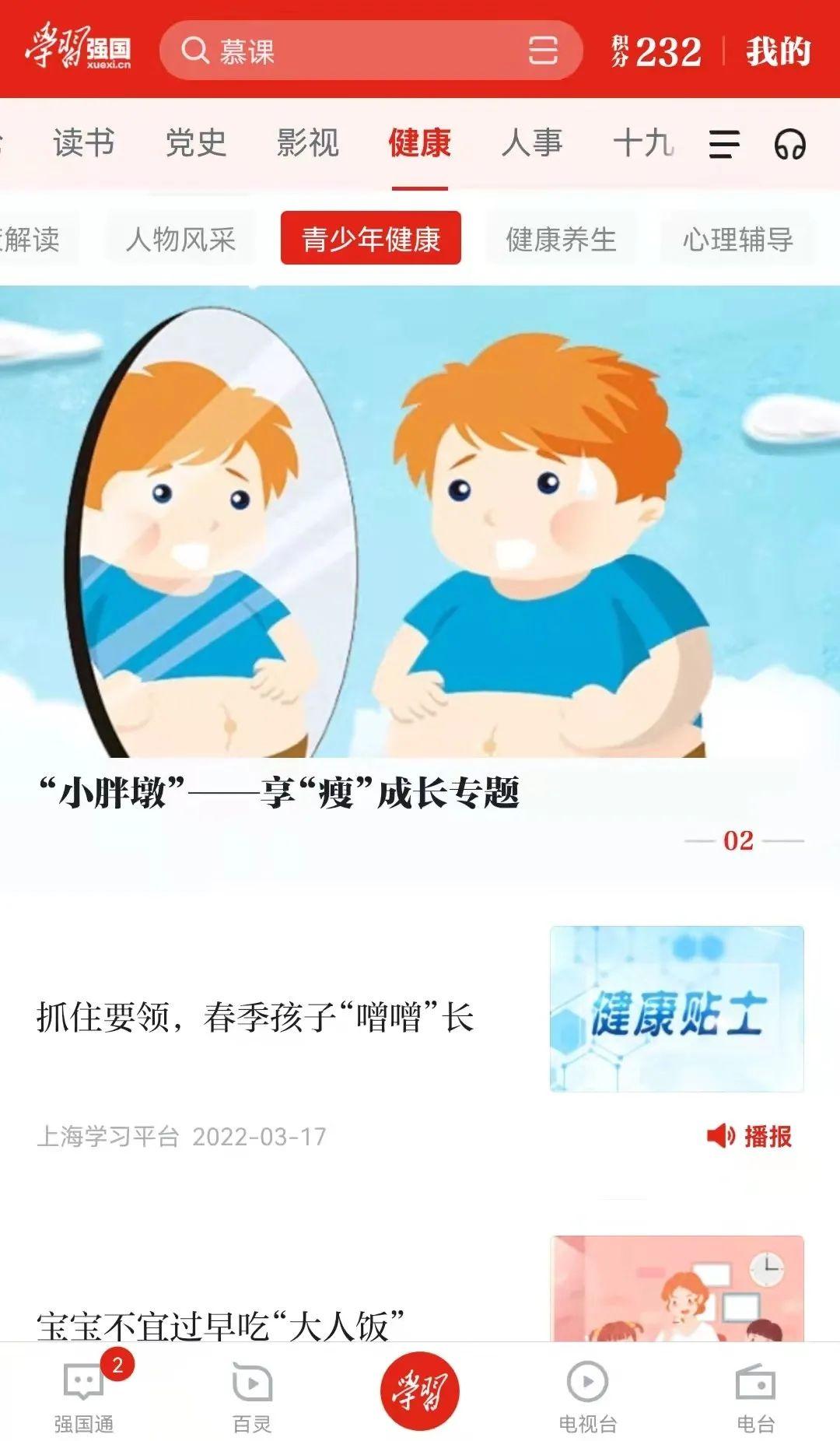Open the channel list menu icon
Viewport: 840px width, 1441px height.
coord(723,144)
